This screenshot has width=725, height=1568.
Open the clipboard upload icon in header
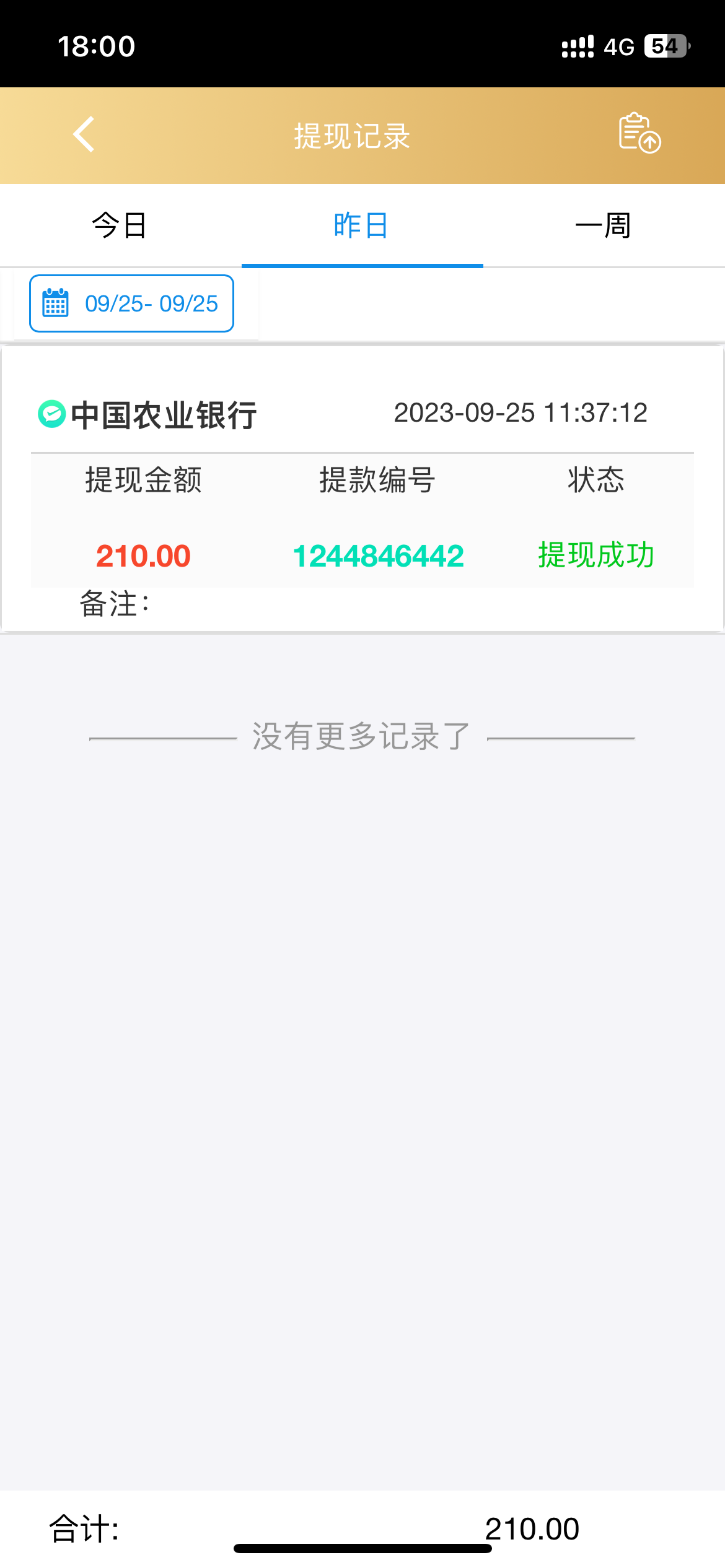coord(639,133)
